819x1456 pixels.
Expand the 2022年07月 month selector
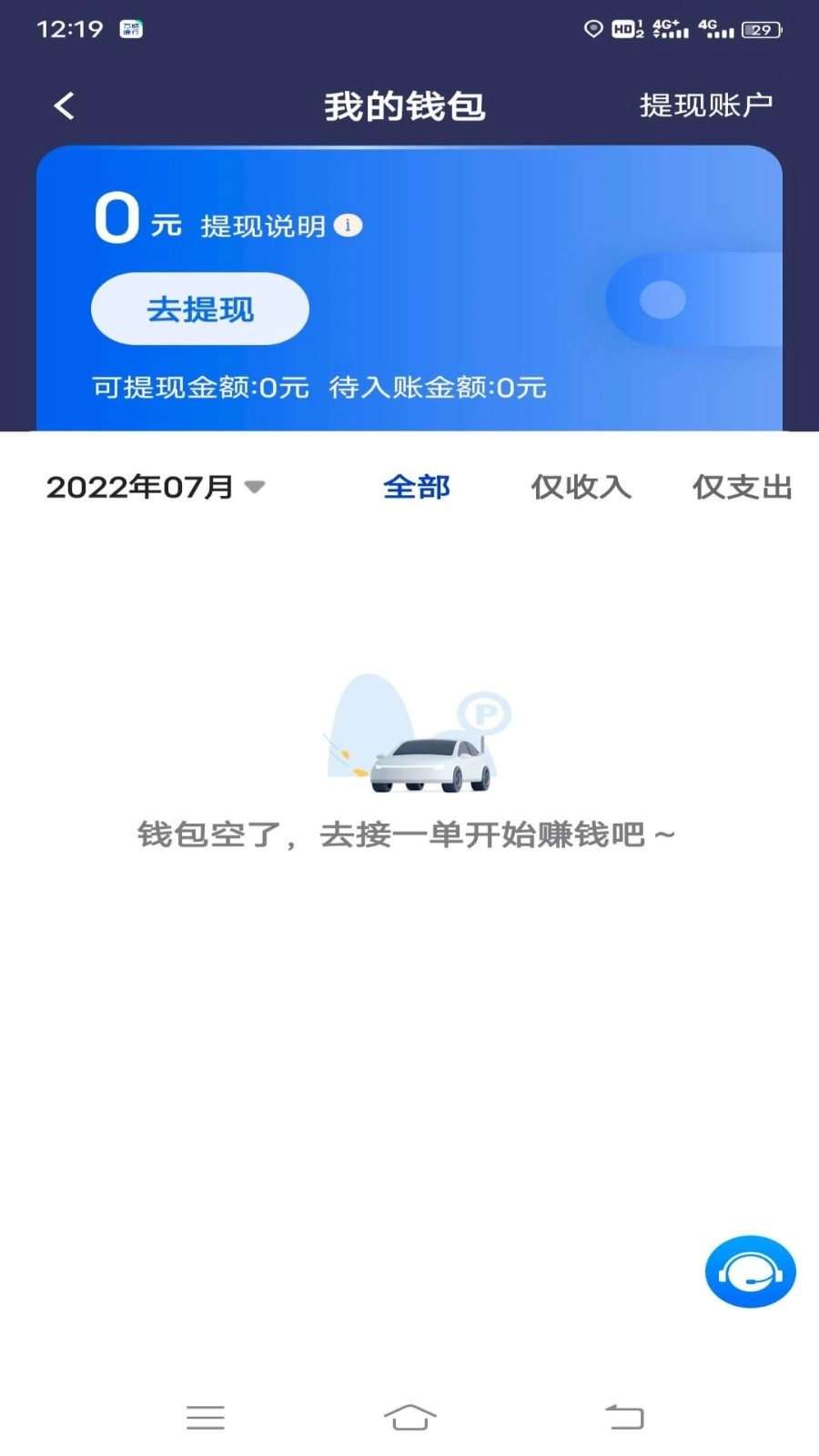[x=141, y=488]
